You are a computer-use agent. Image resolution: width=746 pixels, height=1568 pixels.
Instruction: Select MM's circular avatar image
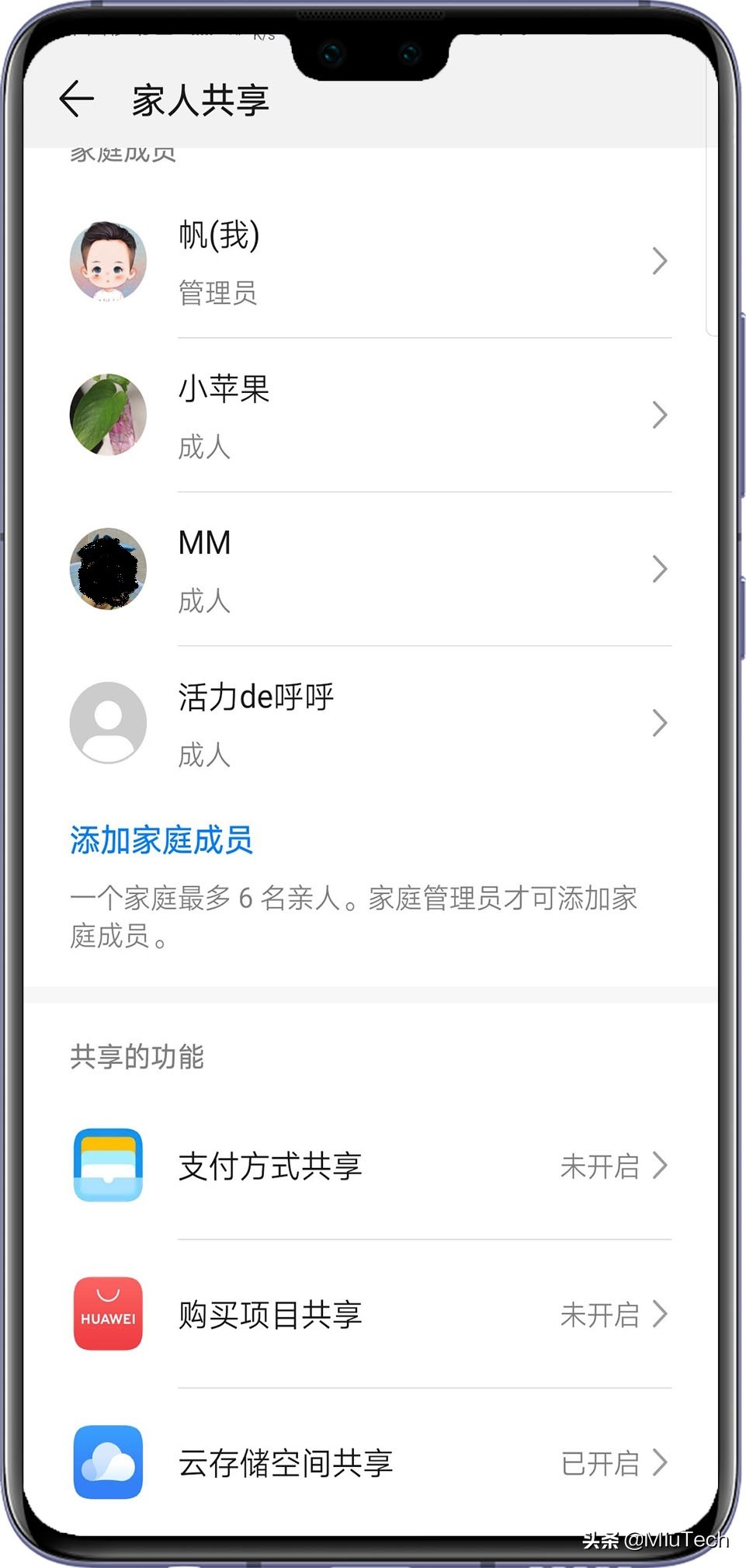pos(107,569)
